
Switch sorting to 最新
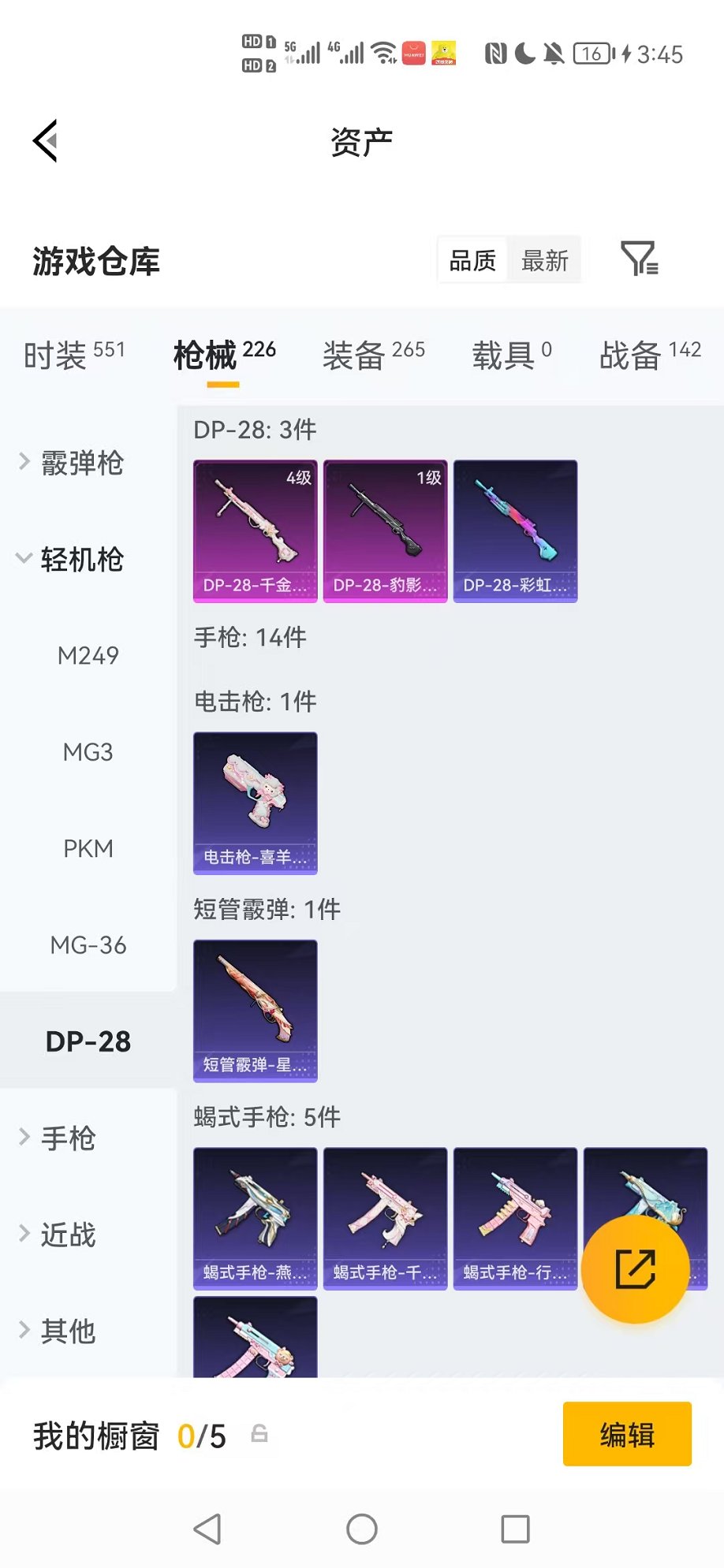click(x=544, y=259)
